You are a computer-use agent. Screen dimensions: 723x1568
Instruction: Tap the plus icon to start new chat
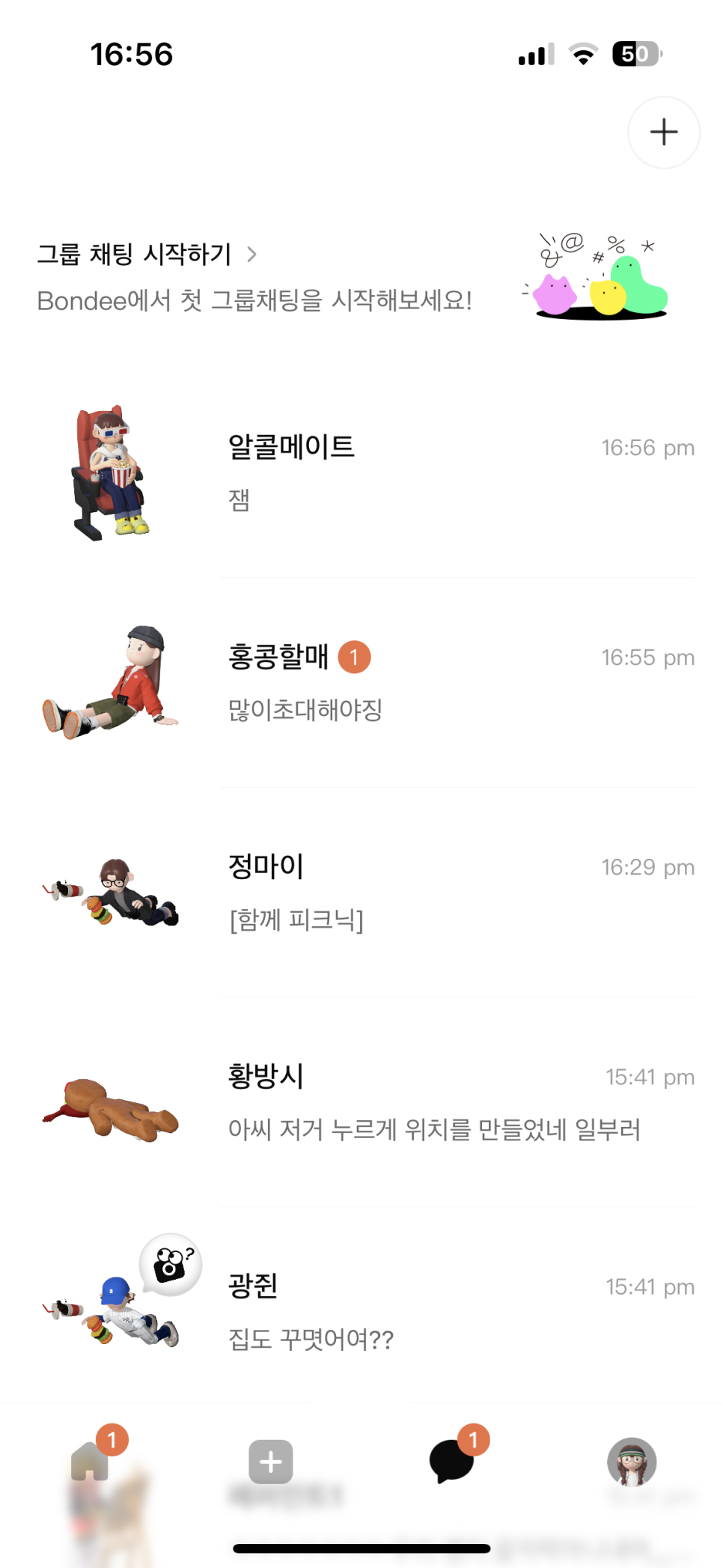663,133
